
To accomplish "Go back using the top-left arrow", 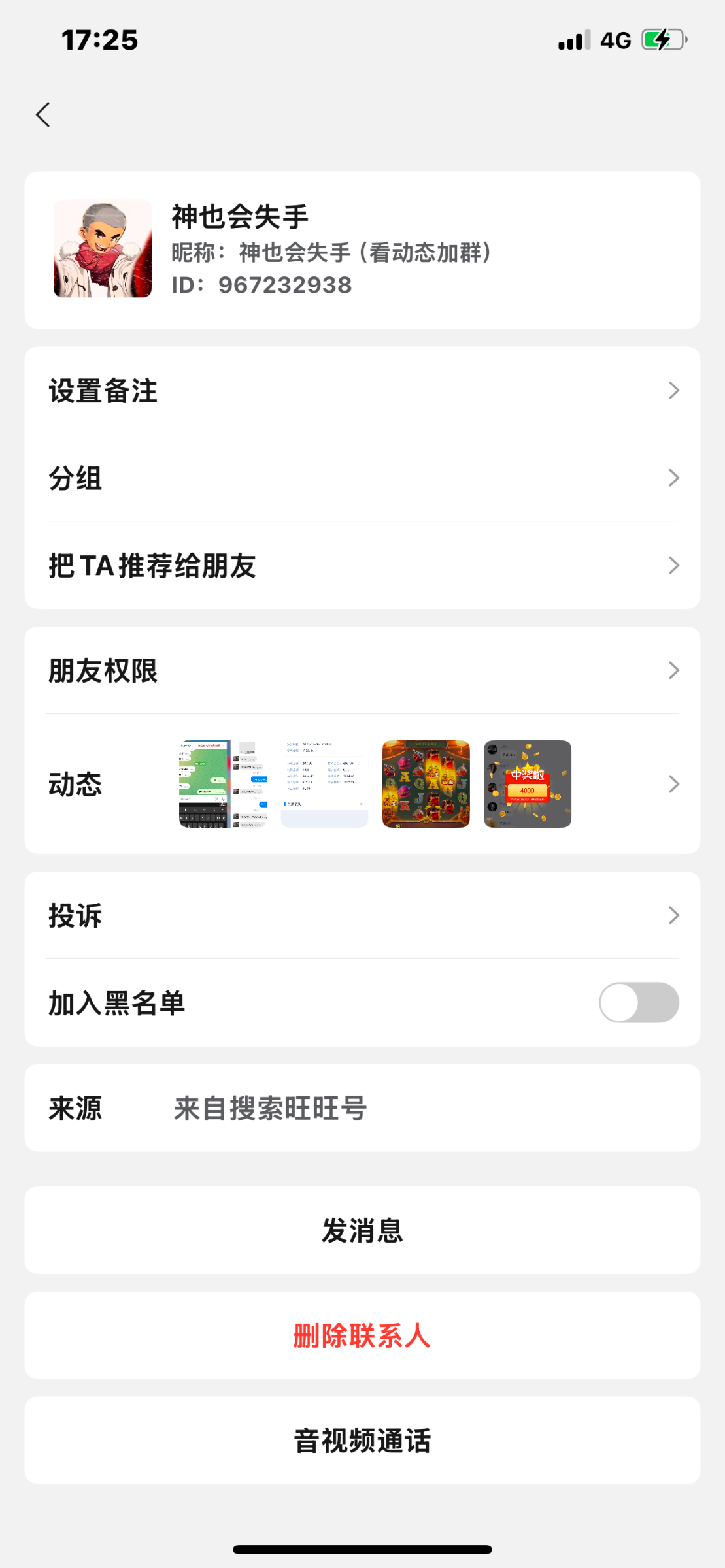I will point(43,115).
